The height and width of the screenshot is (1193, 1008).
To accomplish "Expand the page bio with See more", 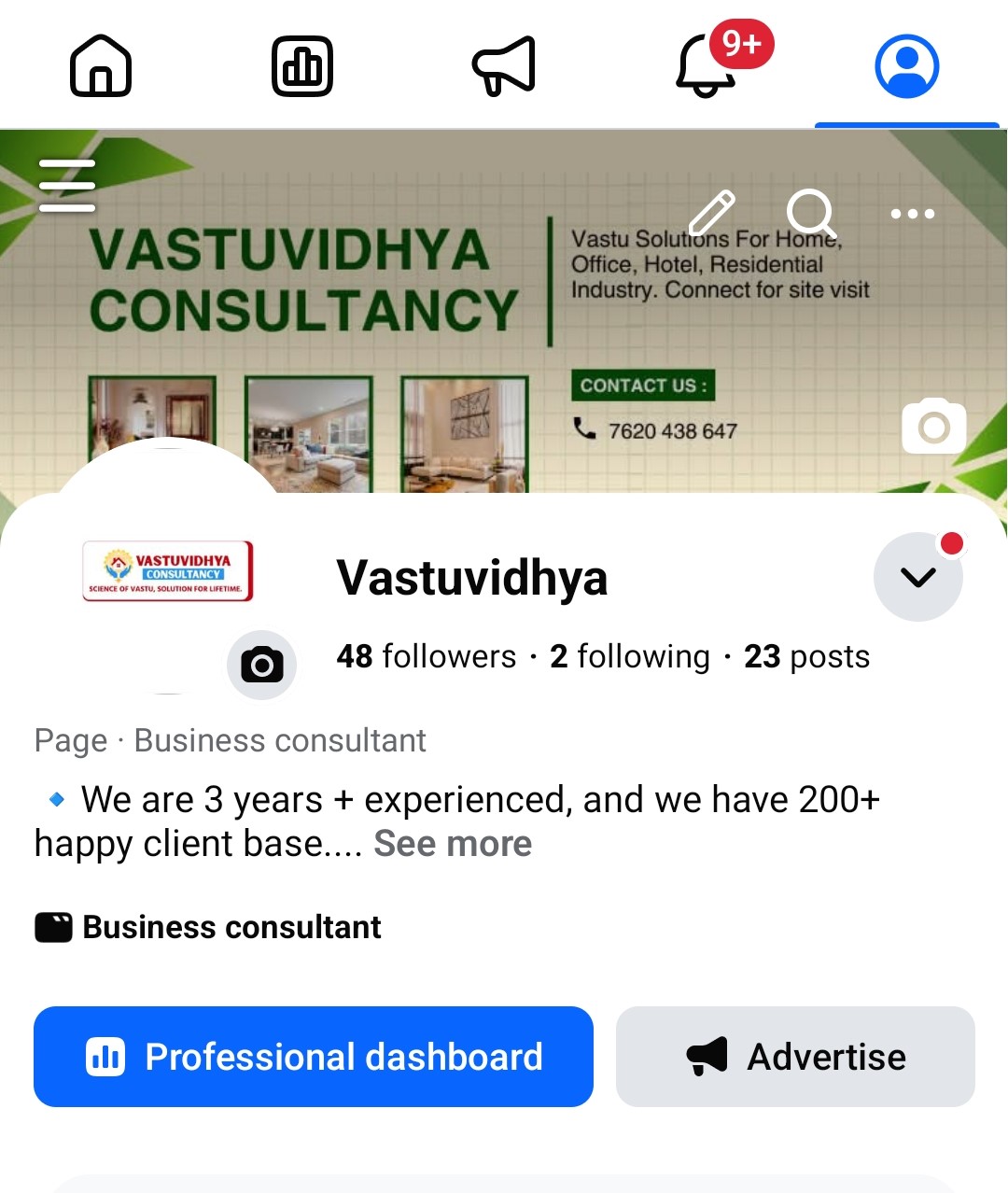I will tap(451, 843).
